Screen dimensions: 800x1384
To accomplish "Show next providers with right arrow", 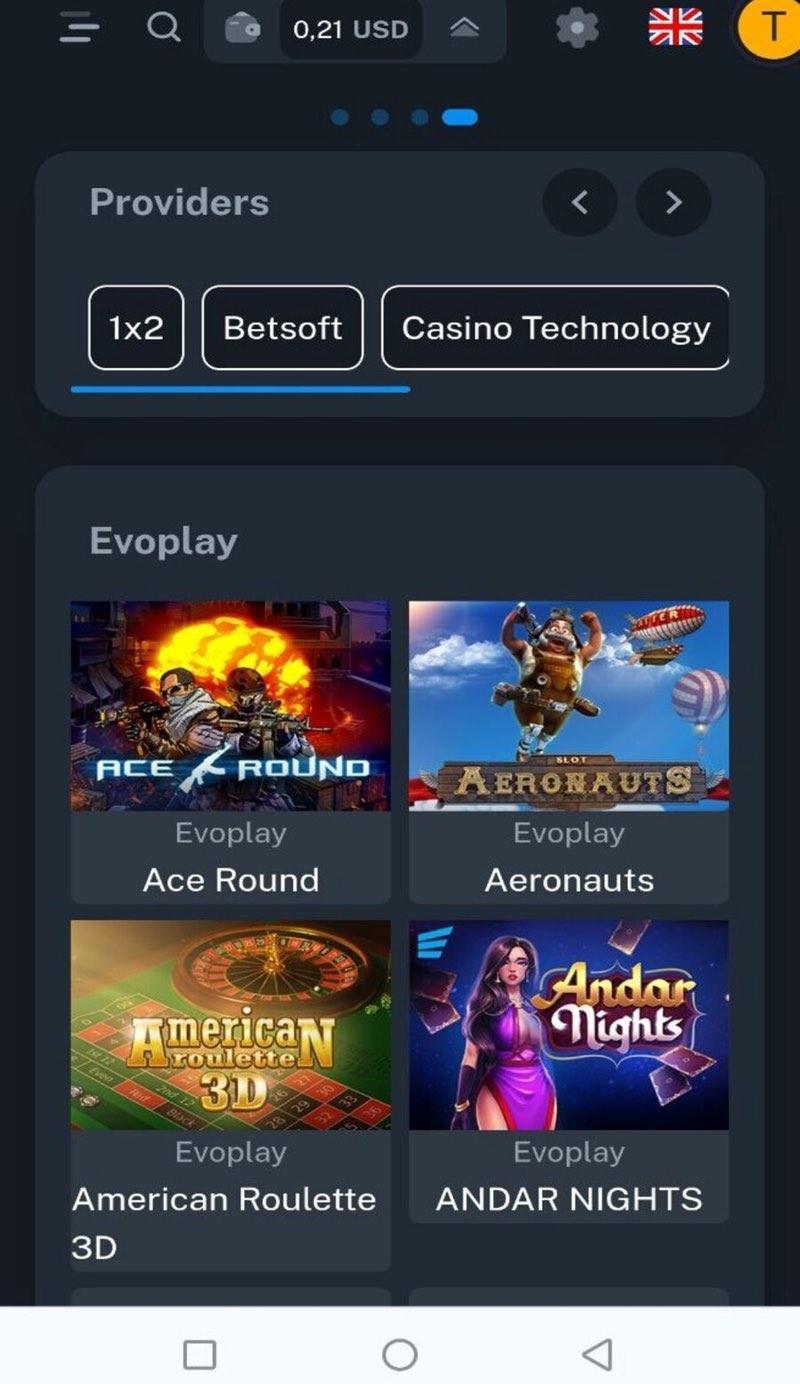I will [x=673, y=203].
